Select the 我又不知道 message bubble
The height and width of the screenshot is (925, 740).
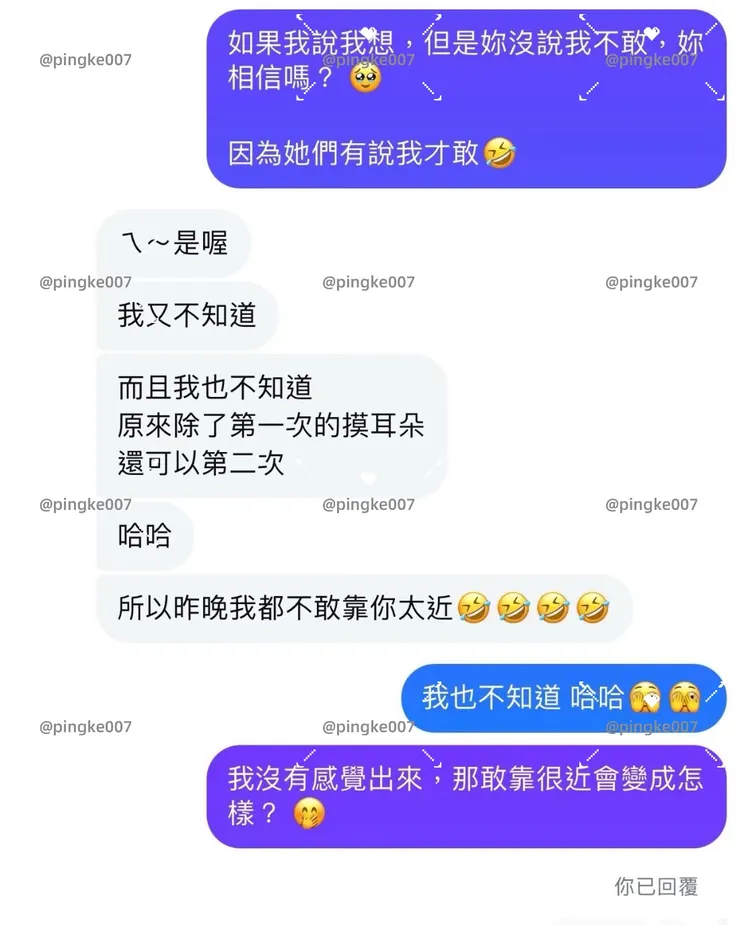click(x=184, y=315)
